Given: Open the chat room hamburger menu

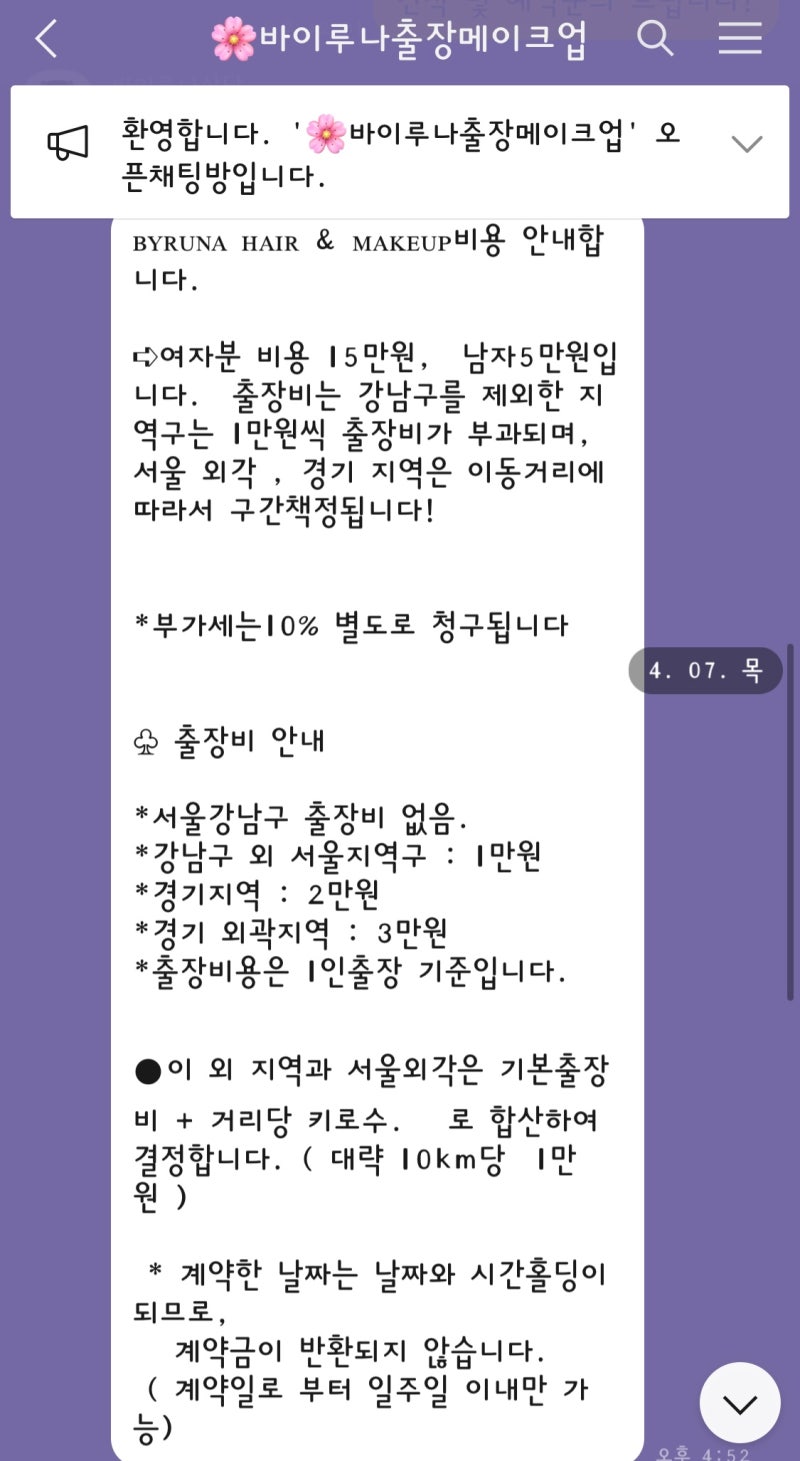Looking at the screenshot, I should (740, 39).
